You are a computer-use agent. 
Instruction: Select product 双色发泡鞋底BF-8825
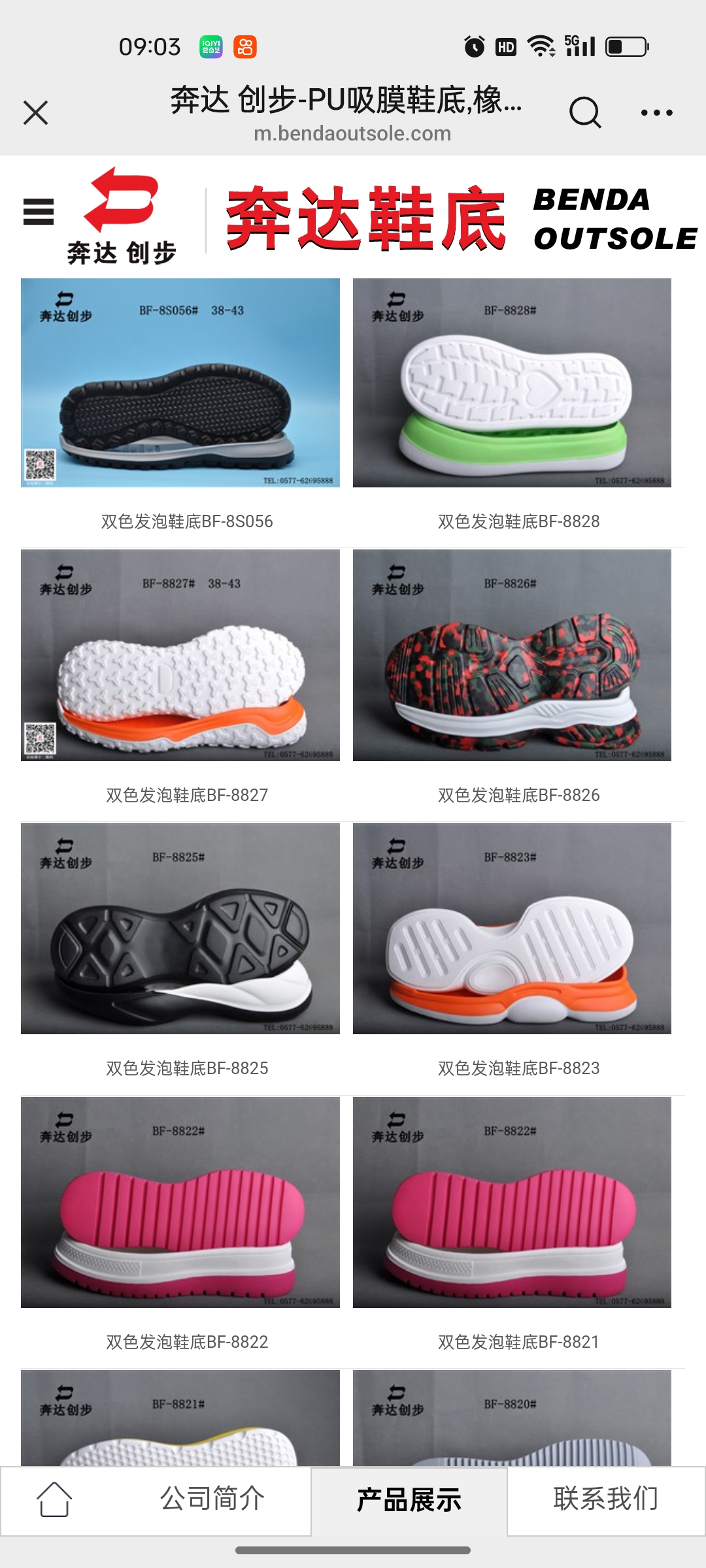click(180, 928)
